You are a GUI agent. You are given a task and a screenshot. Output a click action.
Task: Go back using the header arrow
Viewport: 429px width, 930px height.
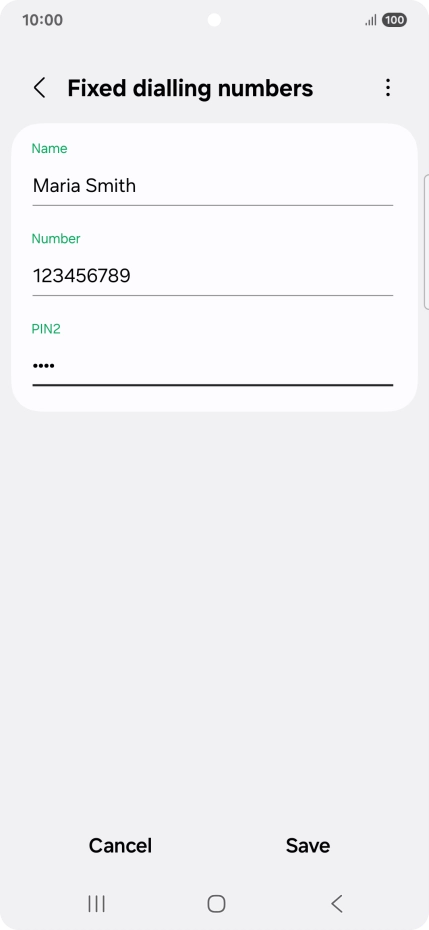[40, 88]
